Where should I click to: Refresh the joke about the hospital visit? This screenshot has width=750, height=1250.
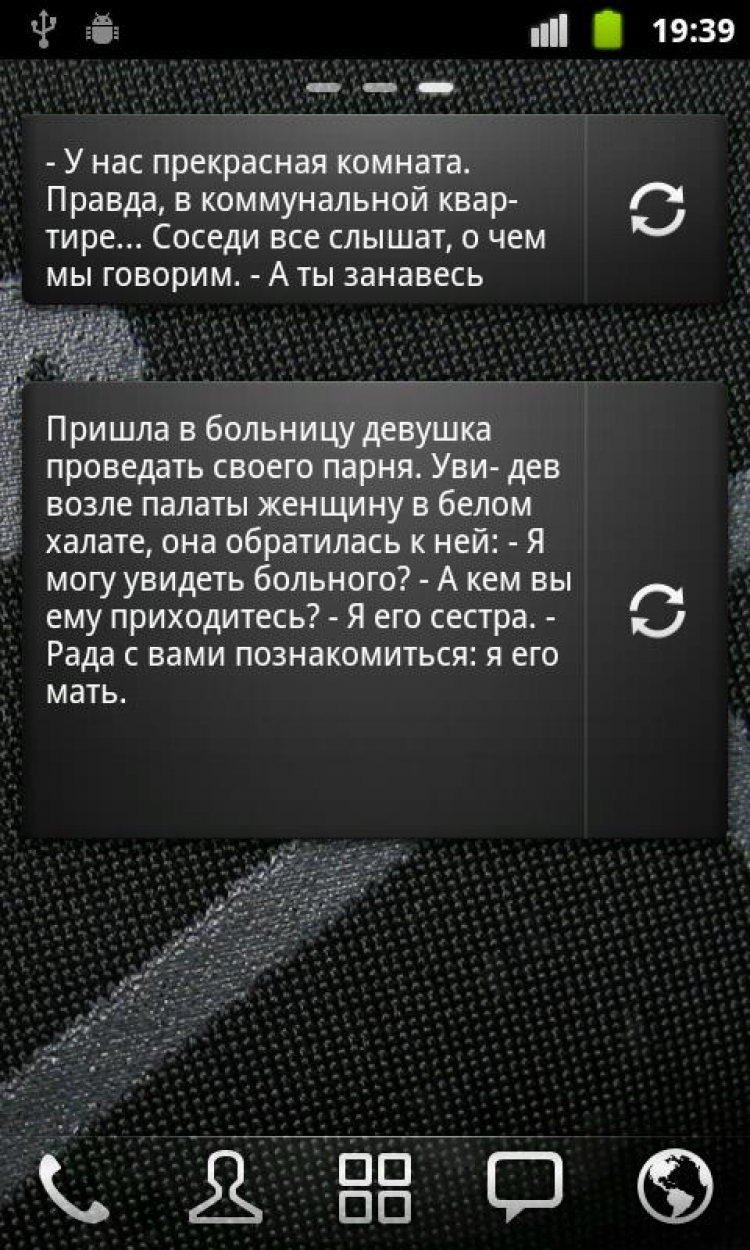(657, 610)
